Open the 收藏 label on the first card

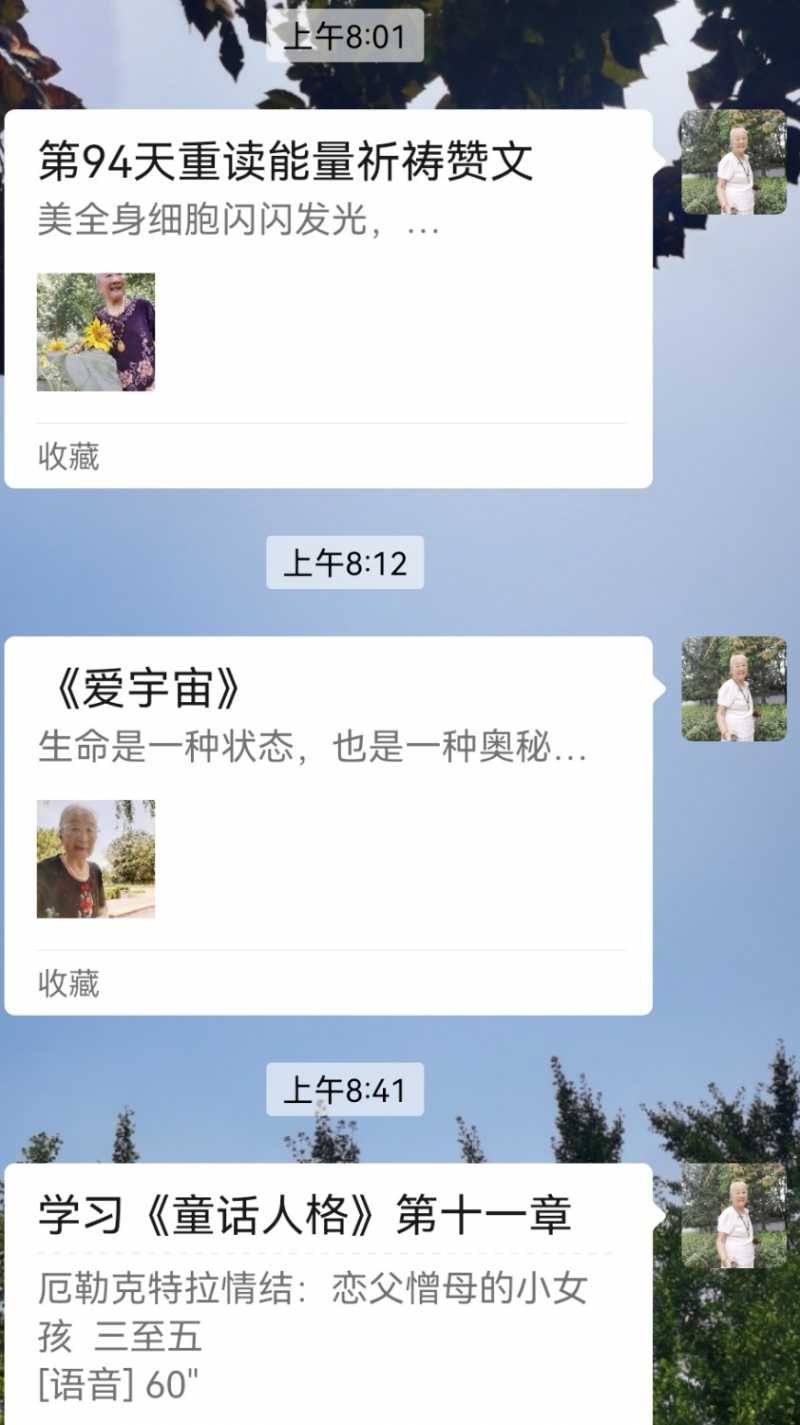coord(68,455)
